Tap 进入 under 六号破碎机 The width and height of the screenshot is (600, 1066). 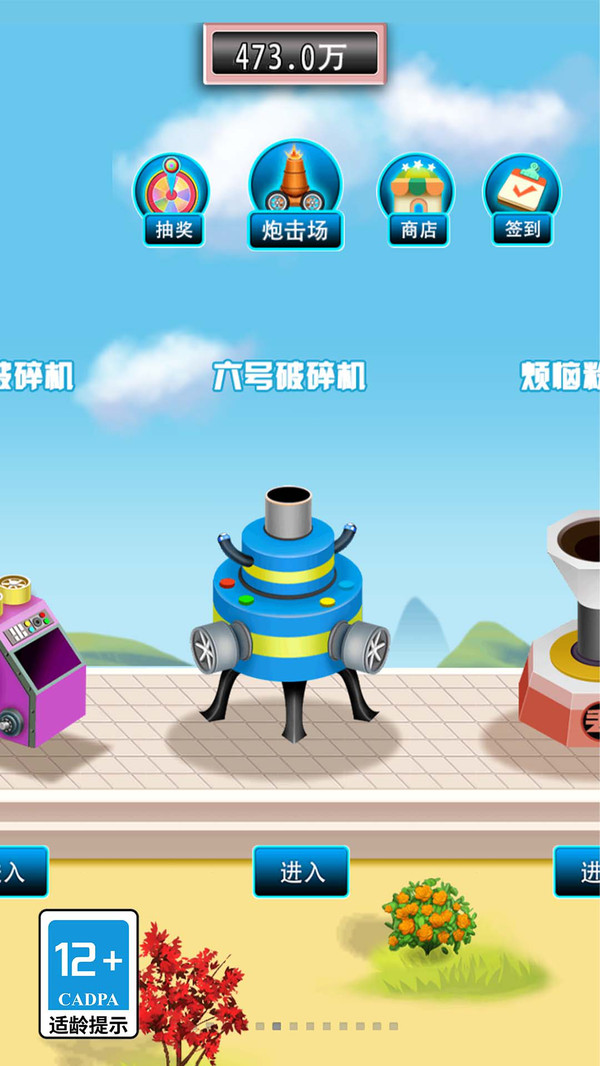tap(301, 872)
